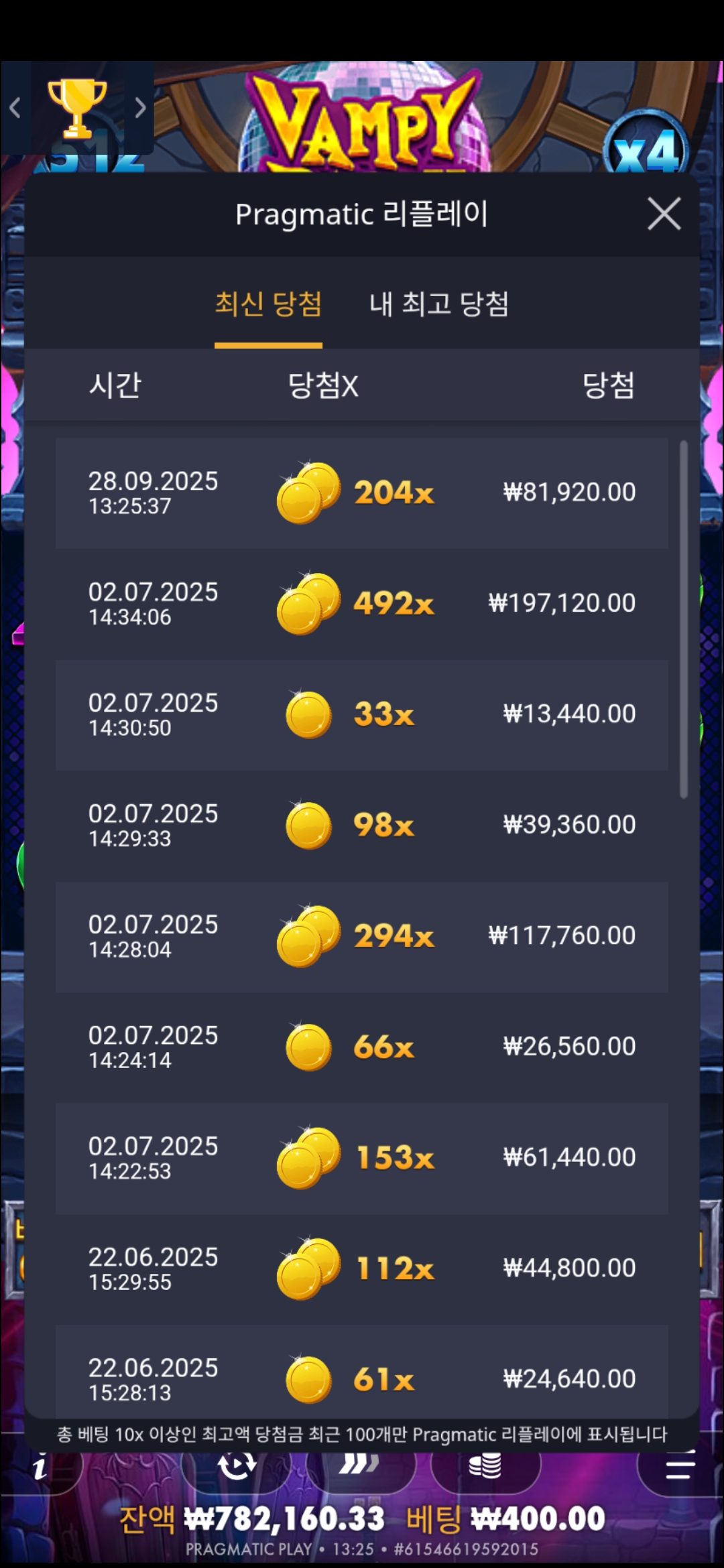This screenshot has width=724, height=1568.
Task: Close the Pragmatic replay dialog
Action: pos(664,214)
